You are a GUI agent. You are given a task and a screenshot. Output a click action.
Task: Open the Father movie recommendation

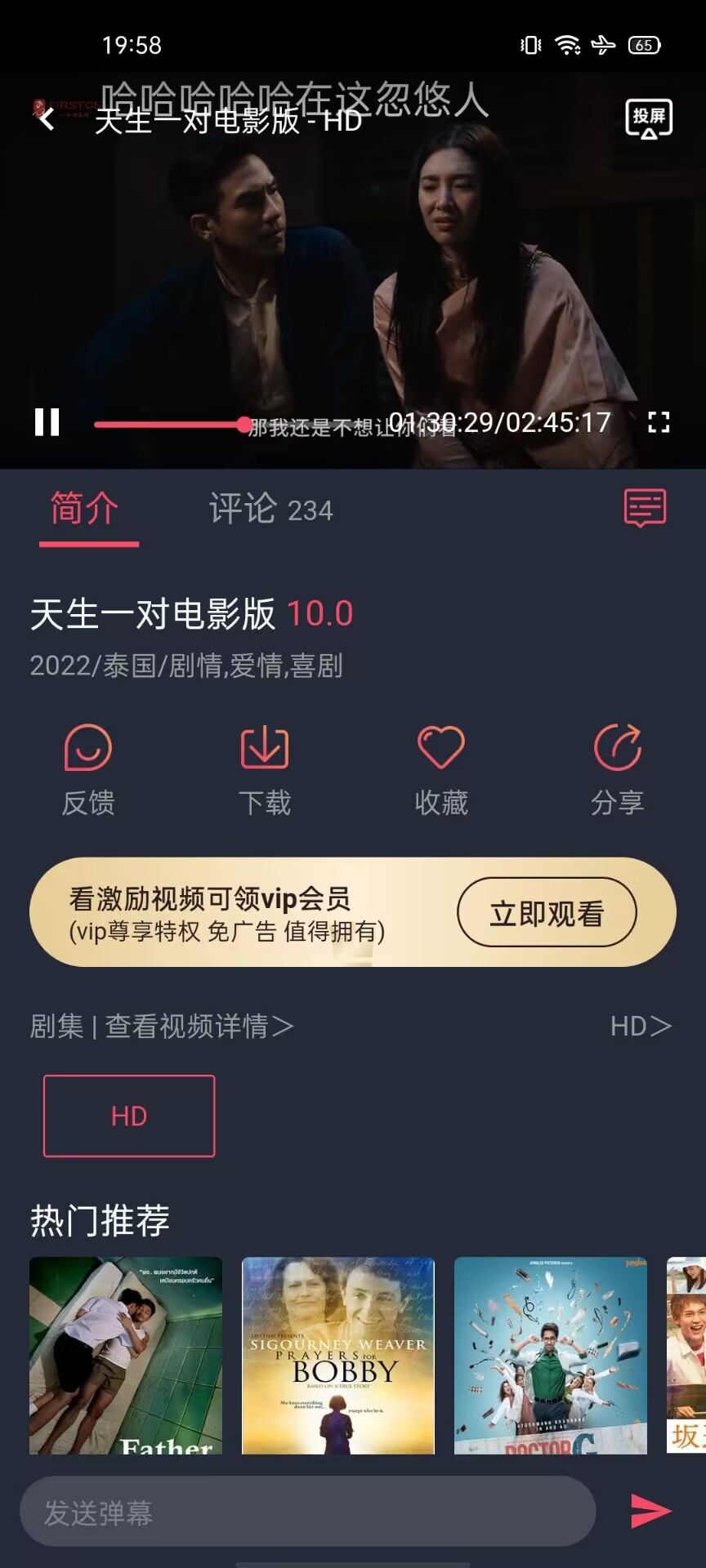[126, 1355]
